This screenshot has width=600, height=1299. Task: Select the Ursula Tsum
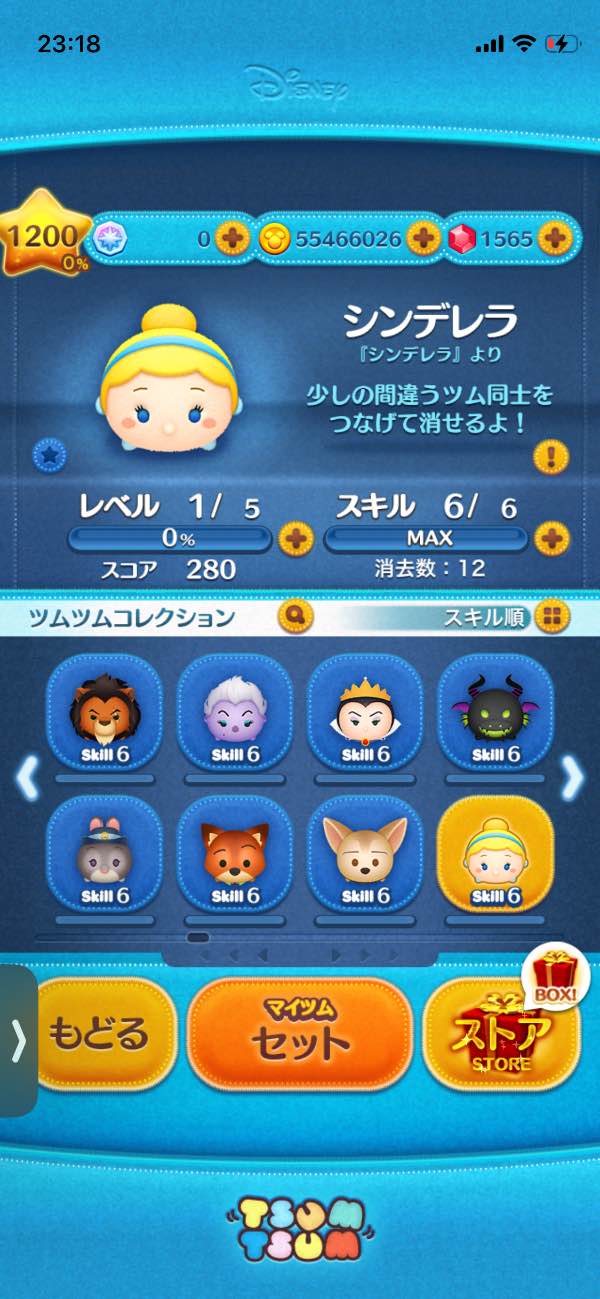(234, 714)
